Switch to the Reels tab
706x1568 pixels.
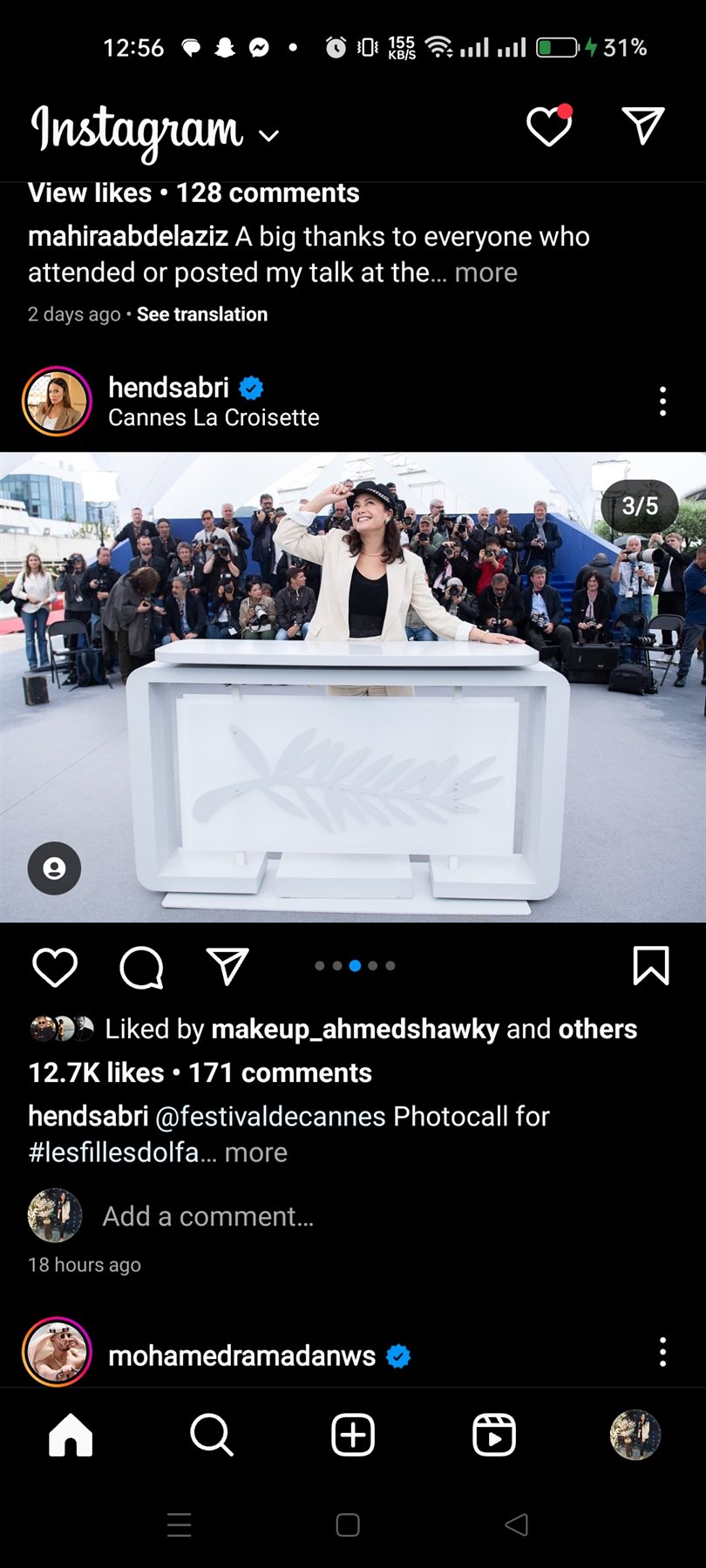point(494,1435)
